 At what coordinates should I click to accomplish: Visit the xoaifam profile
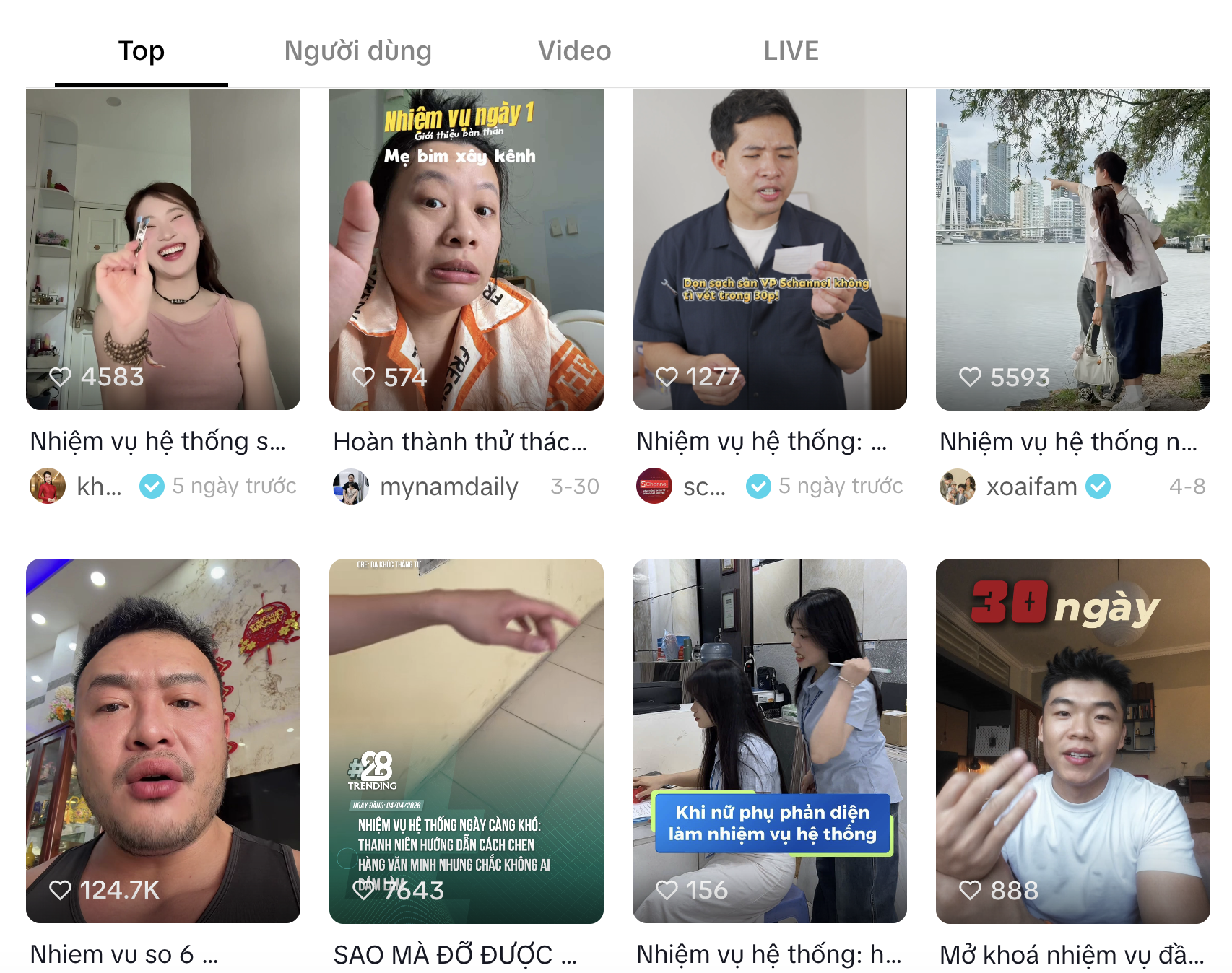(x=1031, y=486)
